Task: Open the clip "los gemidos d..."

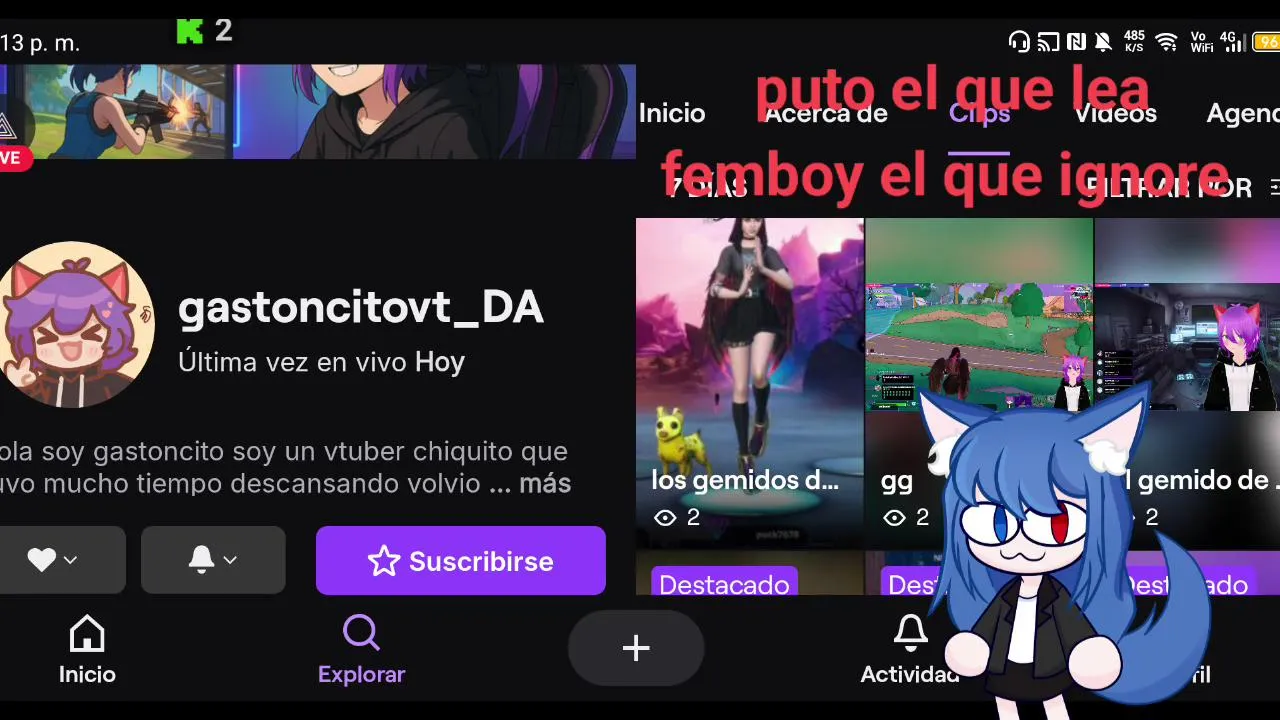Action: click(750, 380)
